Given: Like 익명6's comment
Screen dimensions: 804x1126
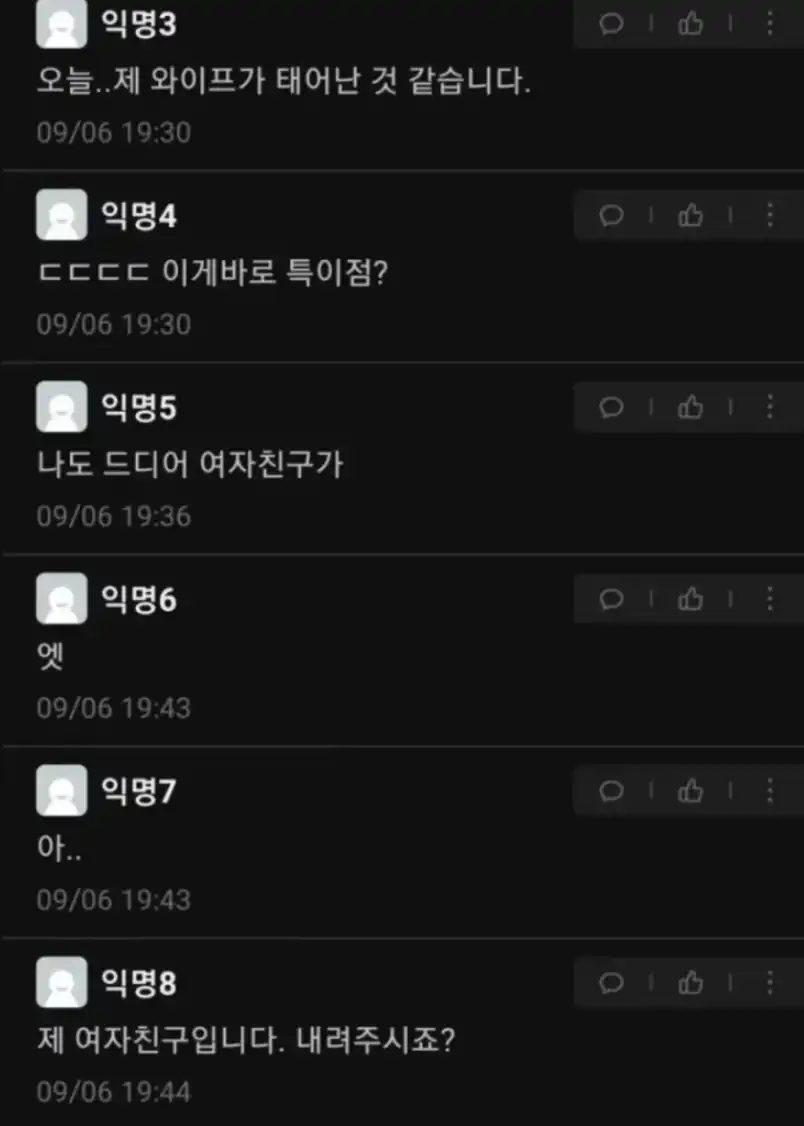Looking at the screenshot, I should [x=690, y=599].
